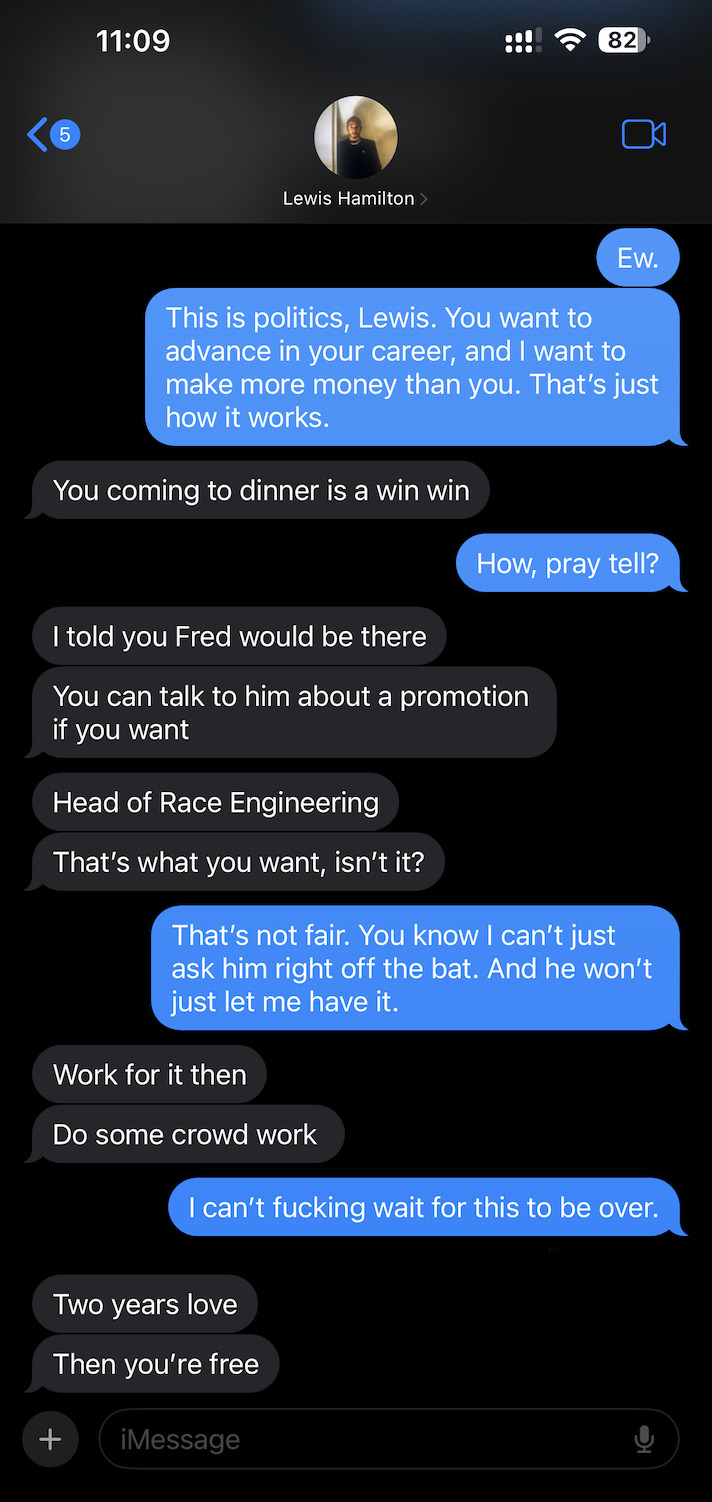Open the plus attachments menu
The width and height of the screenshot is (712, 1502).
50,1439
